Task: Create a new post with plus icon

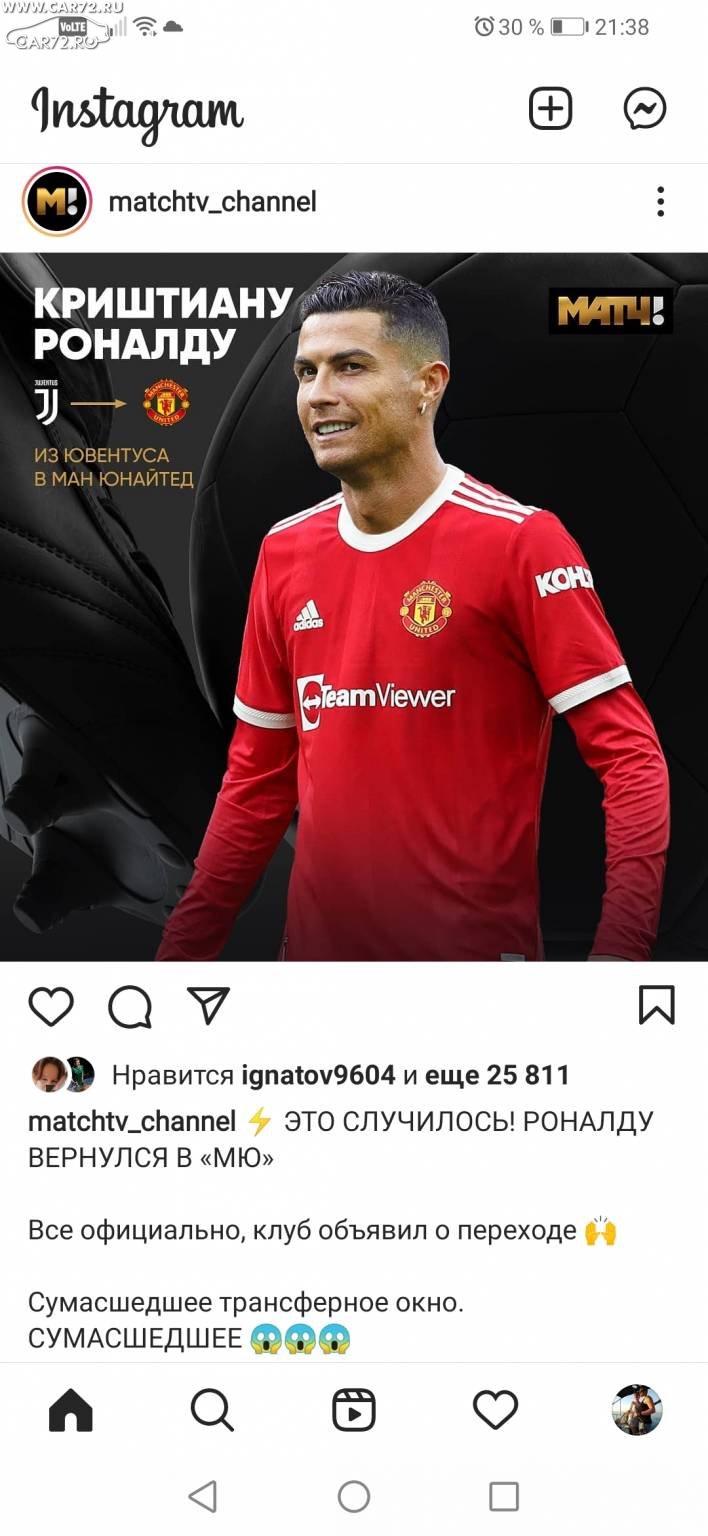Action: pos(550,109)
